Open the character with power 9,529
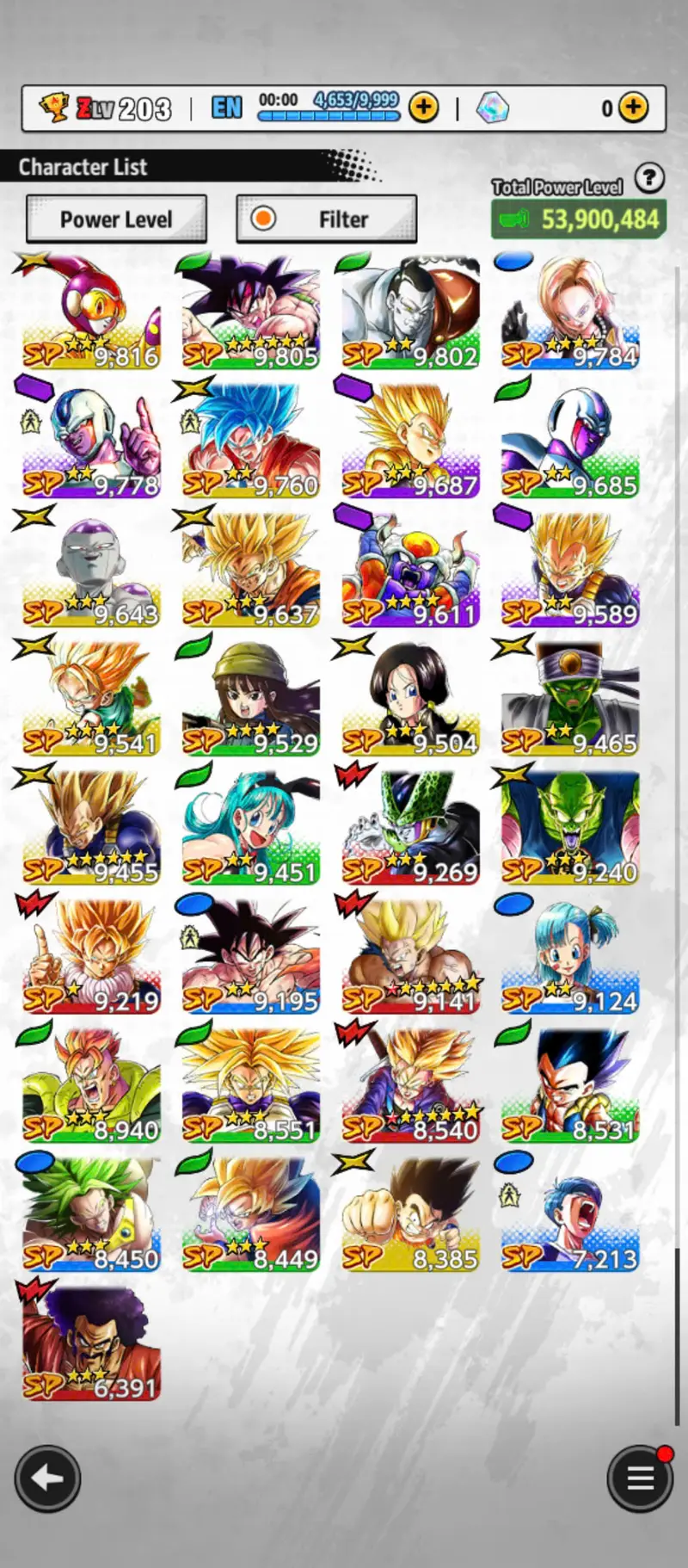The image size is (688, 1568). (x=250, y=700)
